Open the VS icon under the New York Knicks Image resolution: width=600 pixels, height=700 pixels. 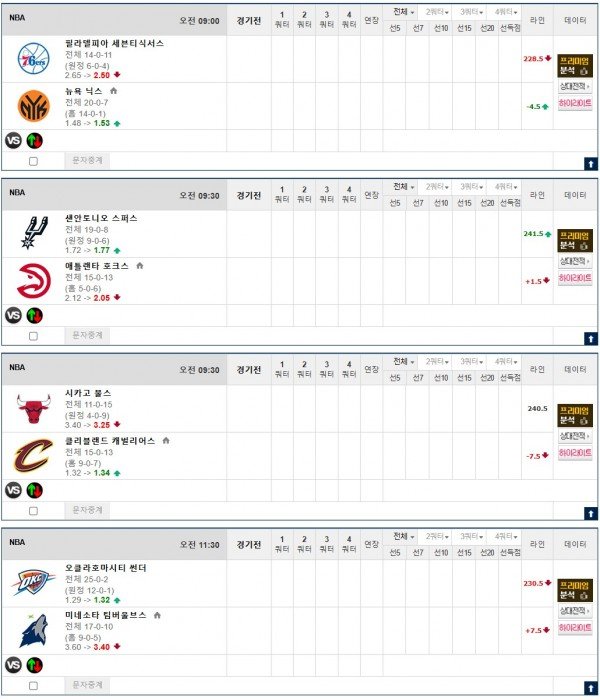14,140
